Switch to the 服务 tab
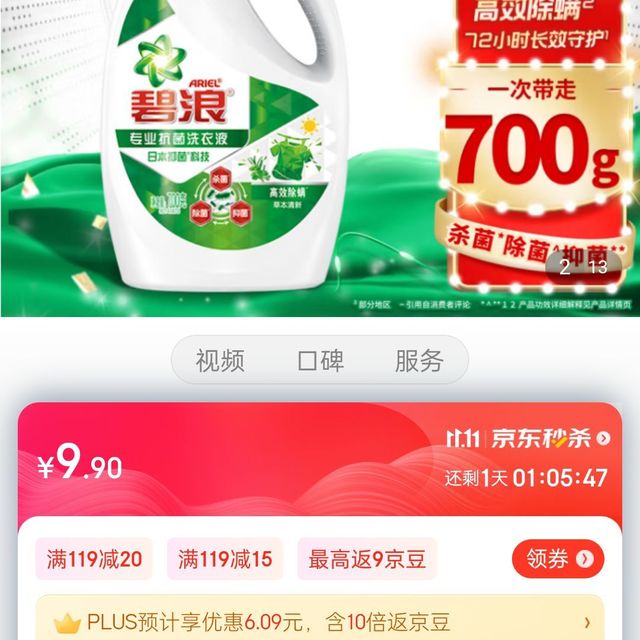 [x=419, y=360]
